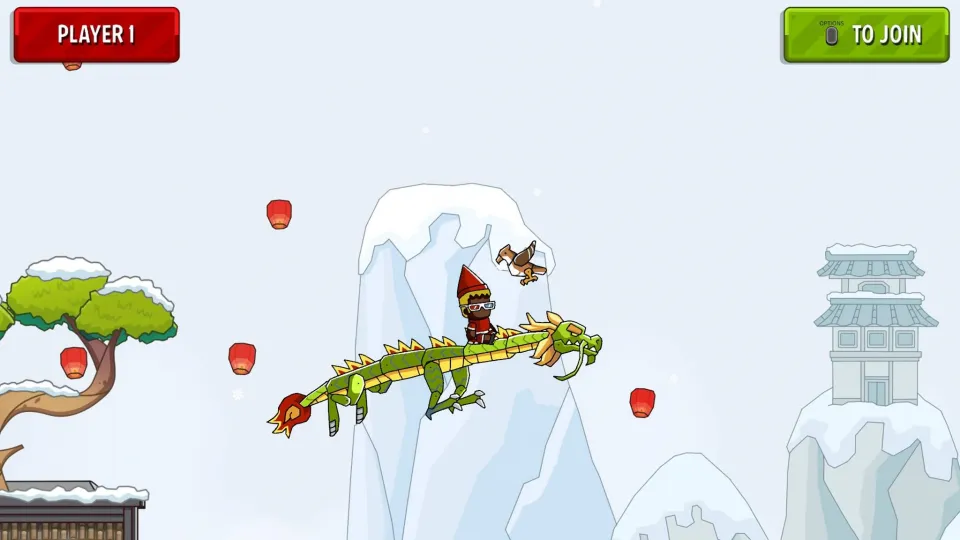Tap the green To Join button
This screenshot has width=960, height=540.
tap(866, 35)
